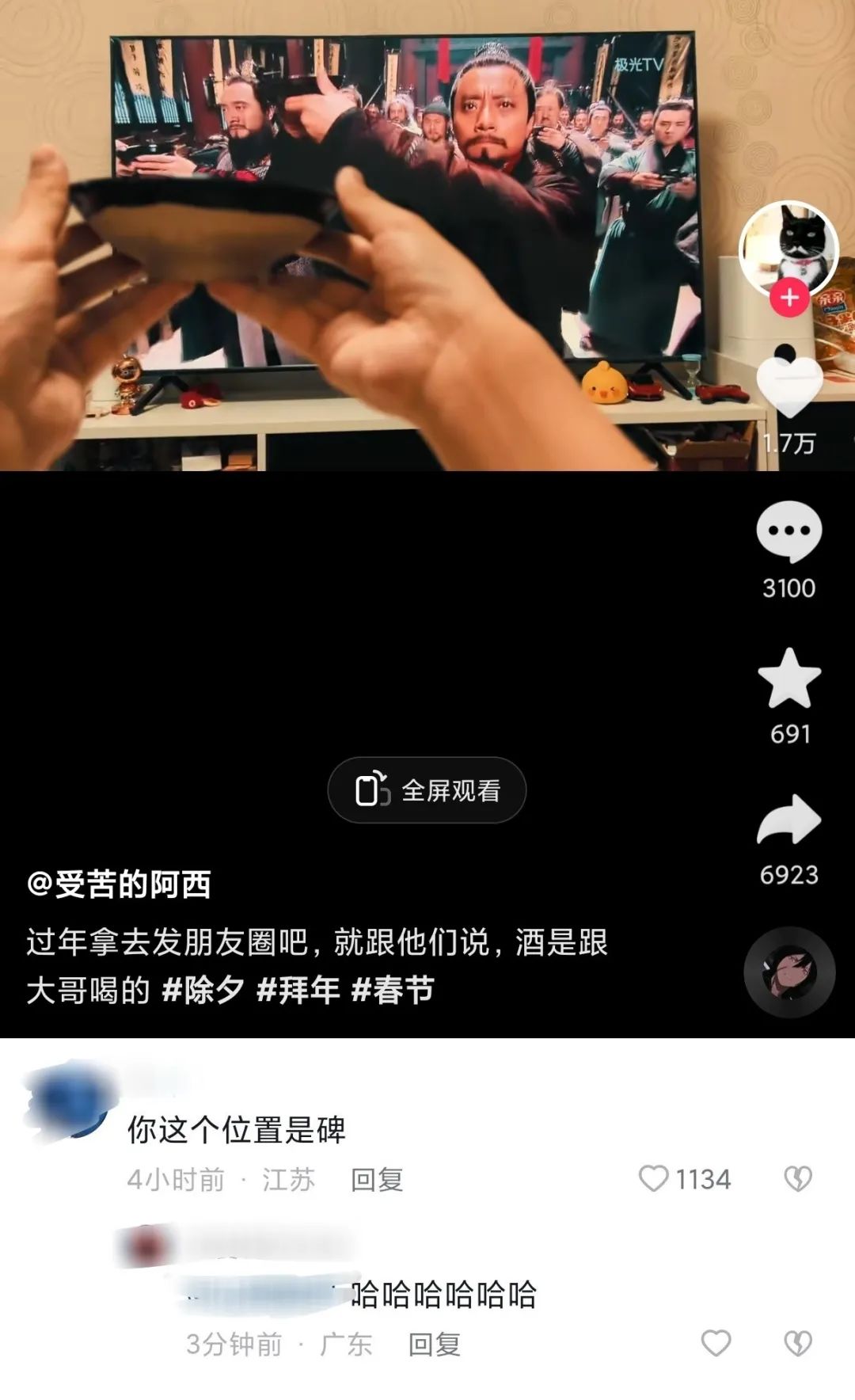Like the 哈哈哈哈哈哈 reply
Screen dimensions: 855x1400
(x=716, y=1343)
